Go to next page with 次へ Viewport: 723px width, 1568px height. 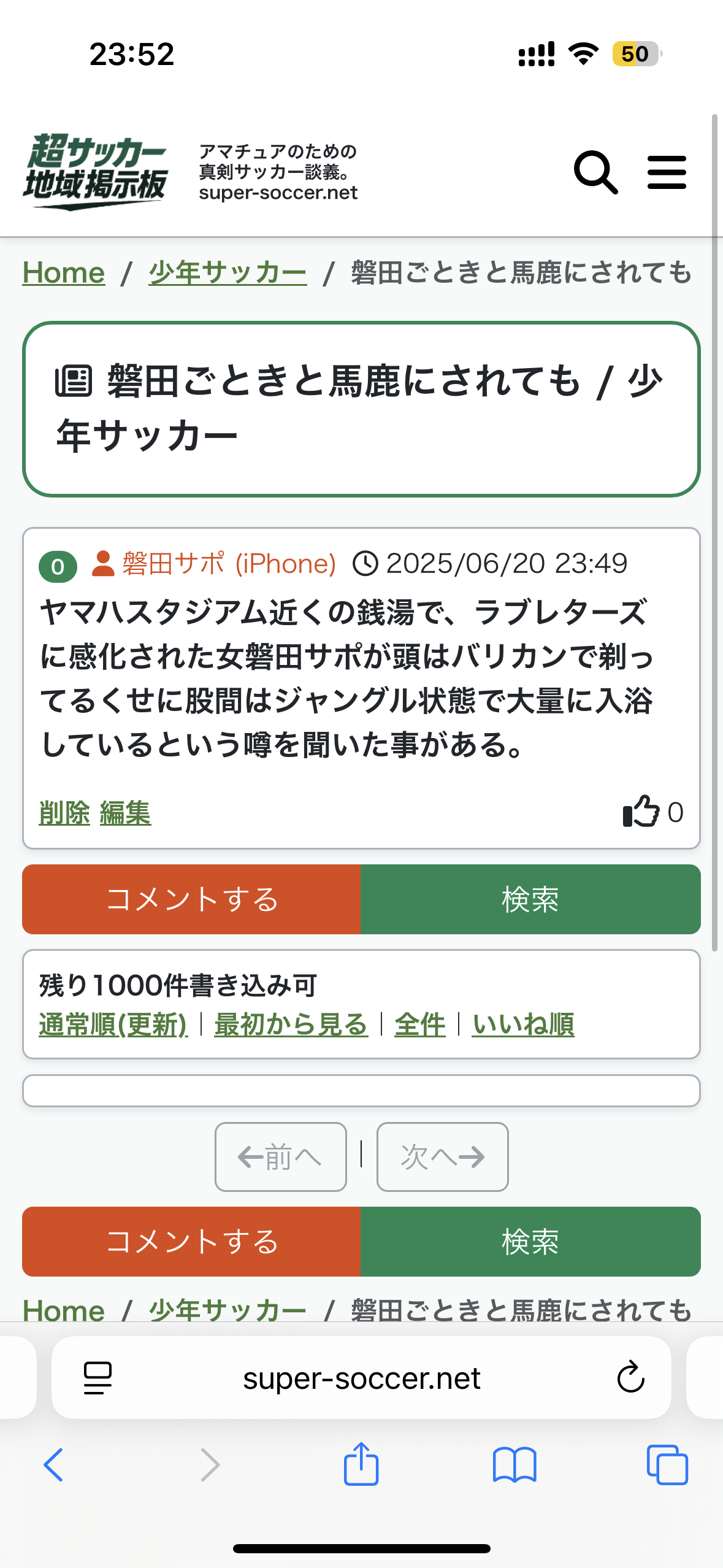pos(442,1157)
